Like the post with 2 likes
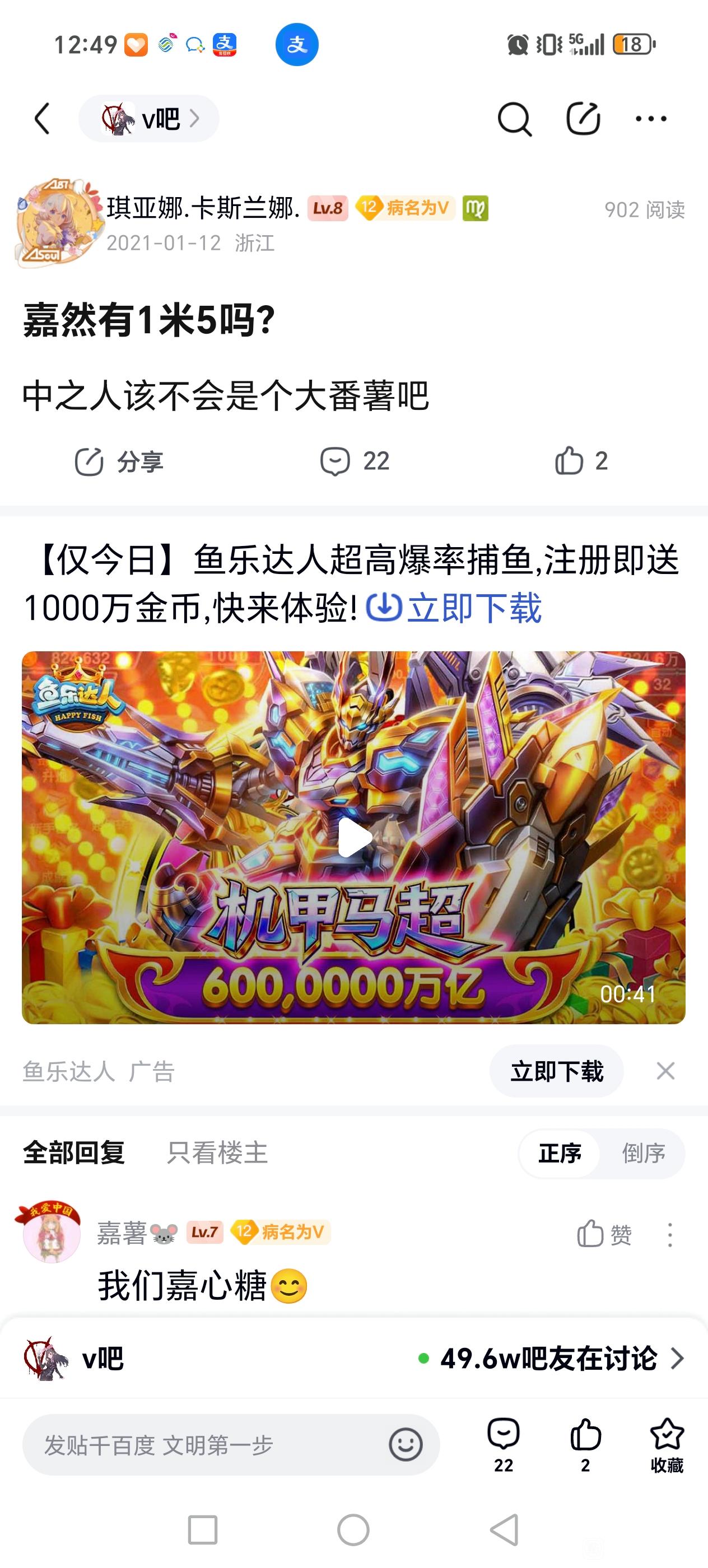Screen dimensions: 708x1568 point(581,461)
